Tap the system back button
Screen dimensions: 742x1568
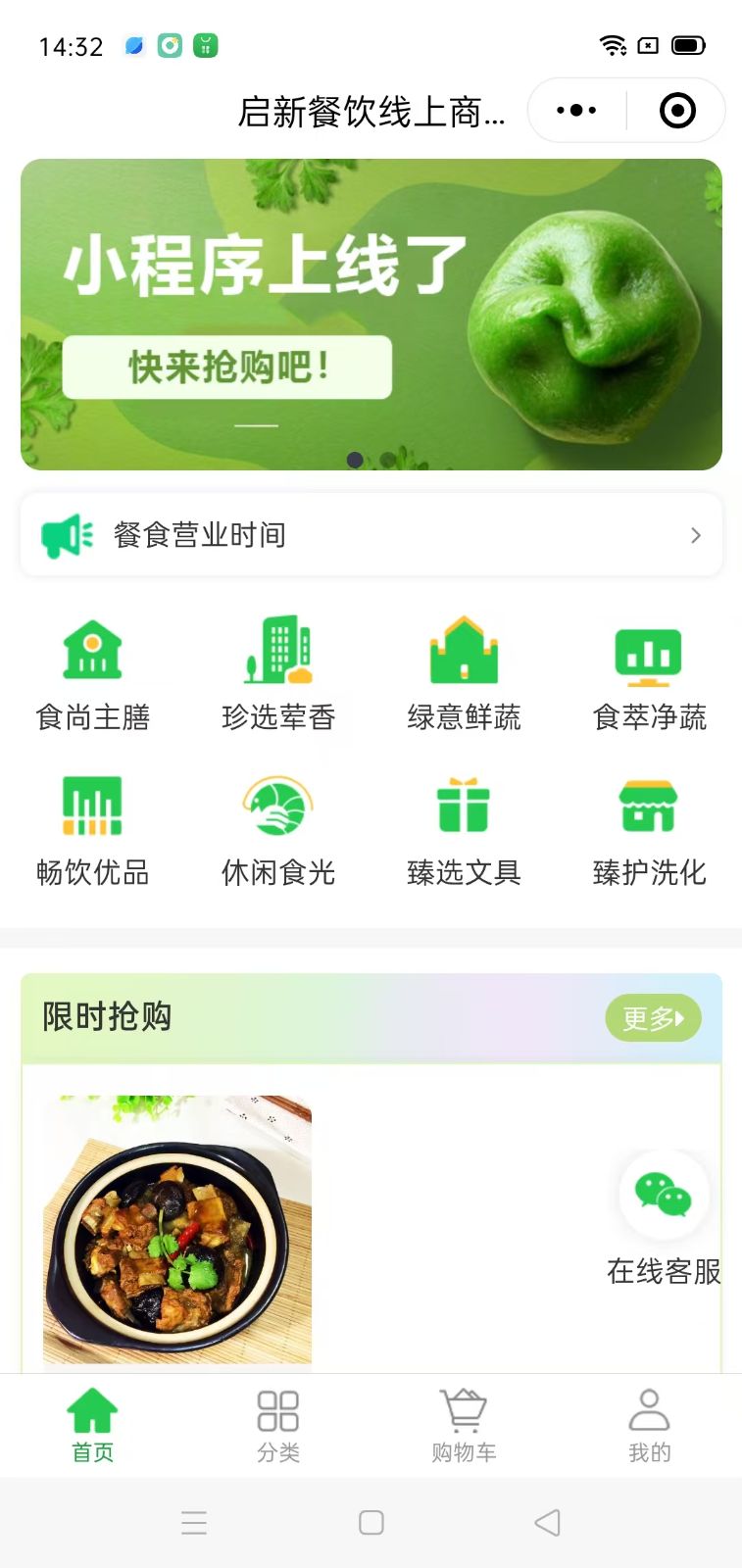[547, 1522]
